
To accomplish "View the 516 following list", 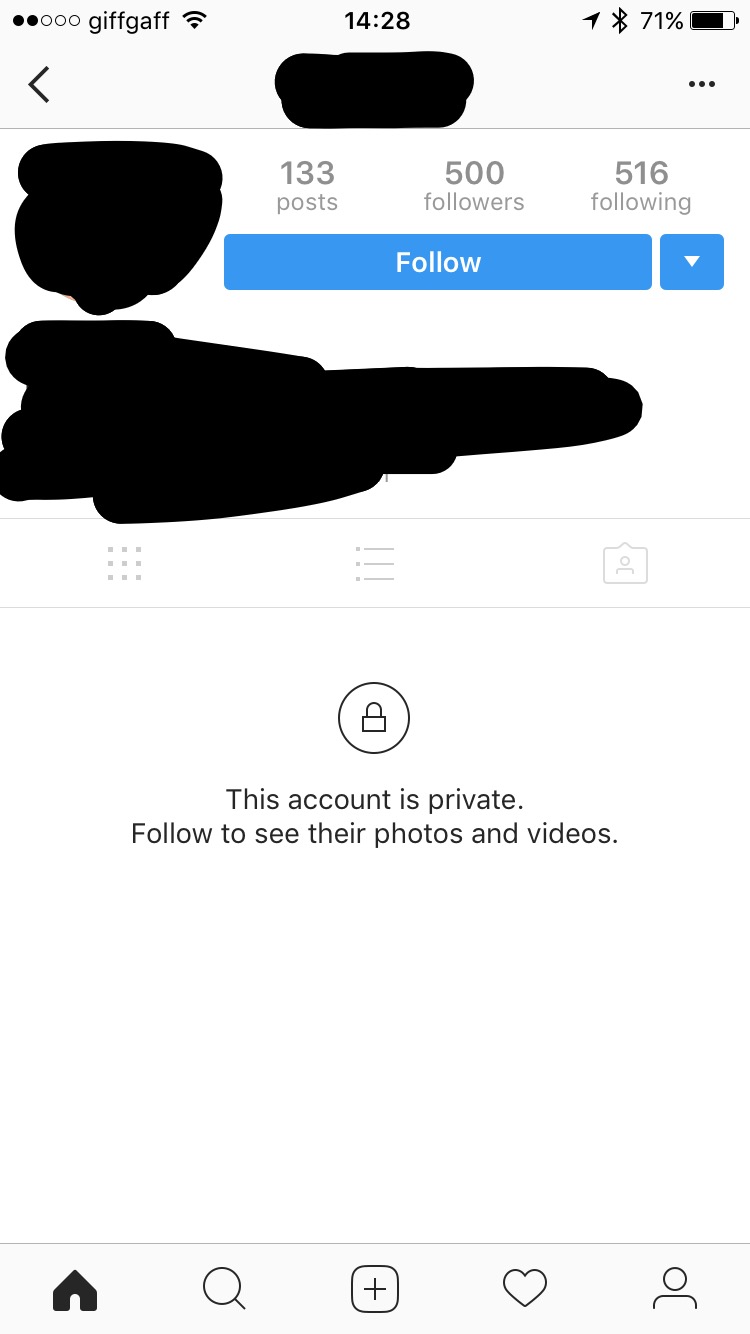I will [x=640, y=186].
